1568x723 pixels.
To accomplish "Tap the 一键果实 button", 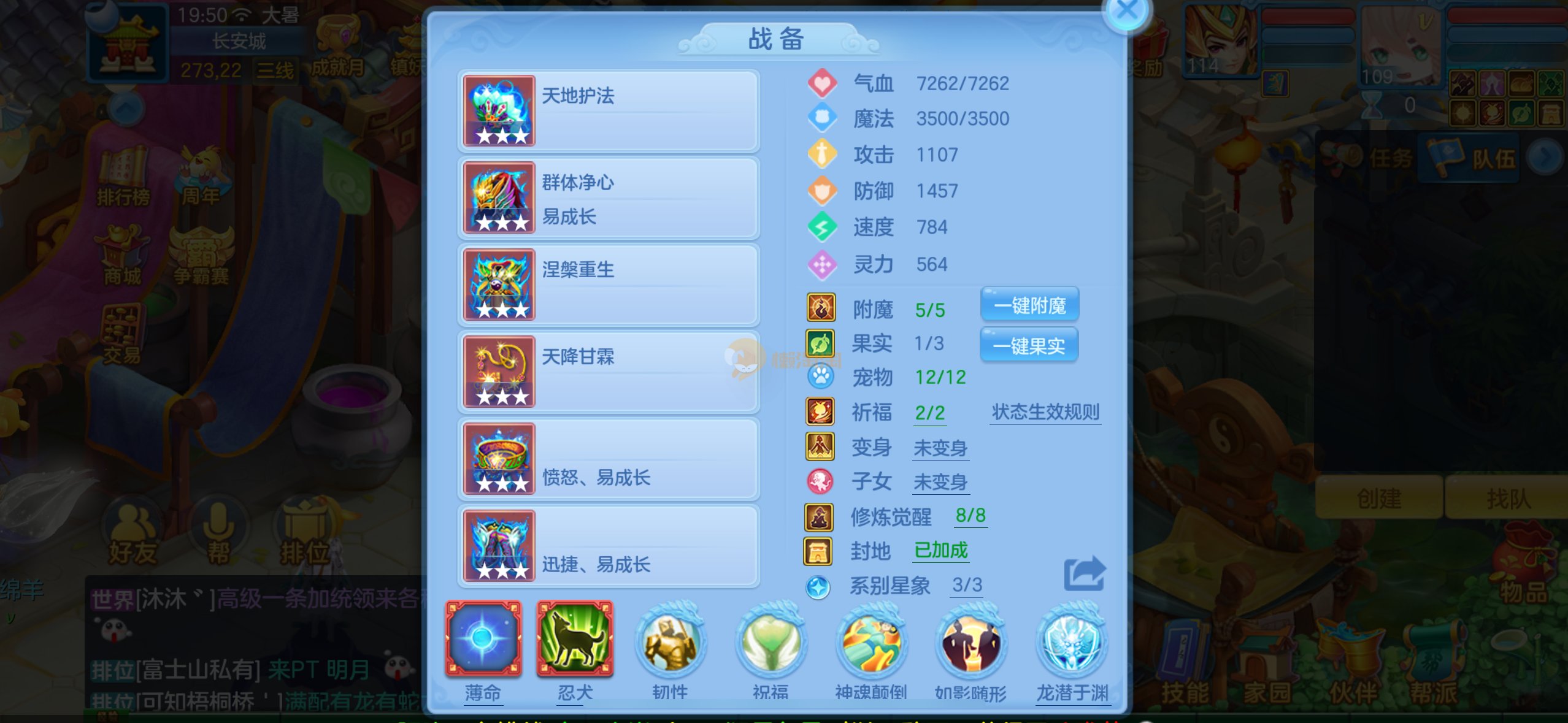I will (x=1029, y=346).
